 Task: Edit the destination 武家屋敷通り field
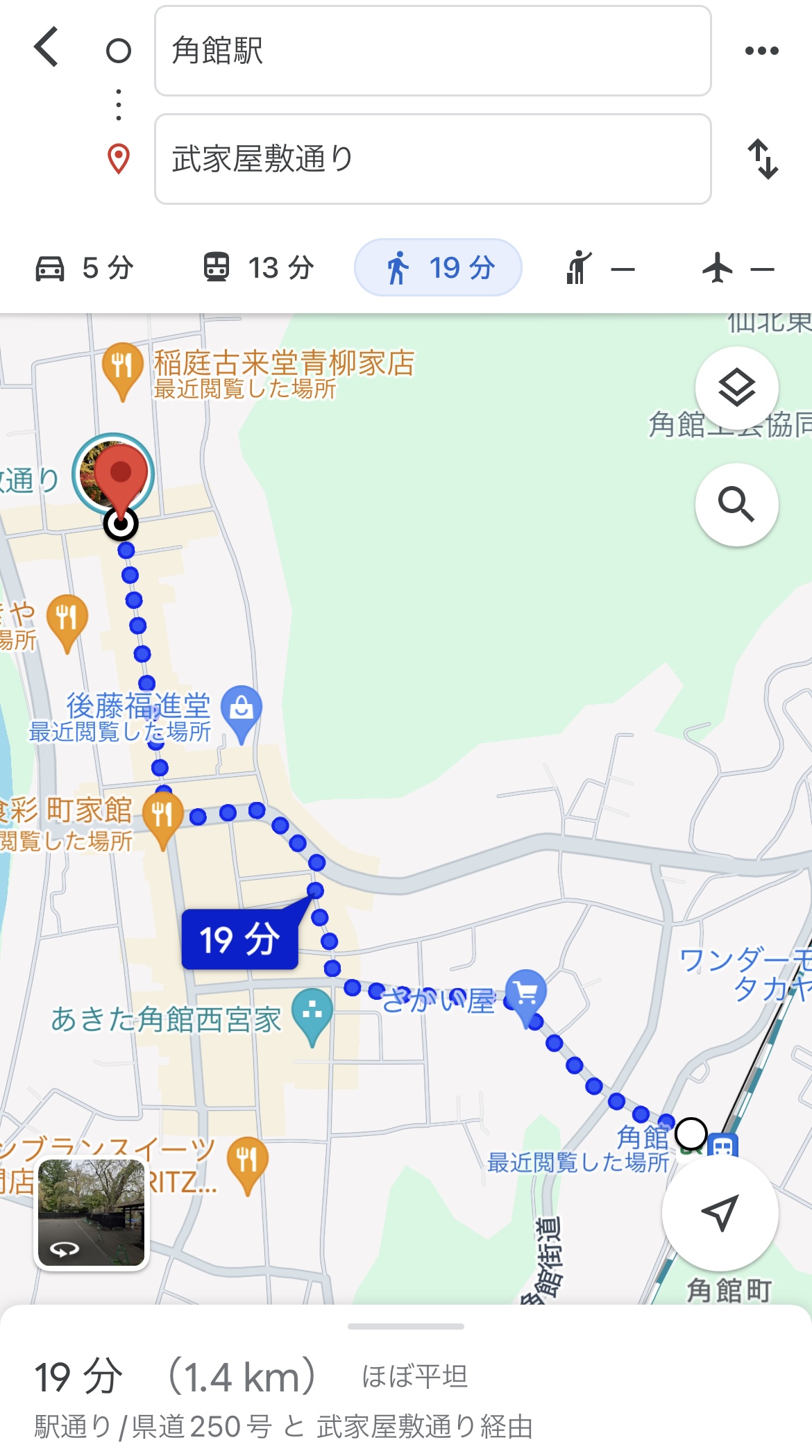point(433,159)
